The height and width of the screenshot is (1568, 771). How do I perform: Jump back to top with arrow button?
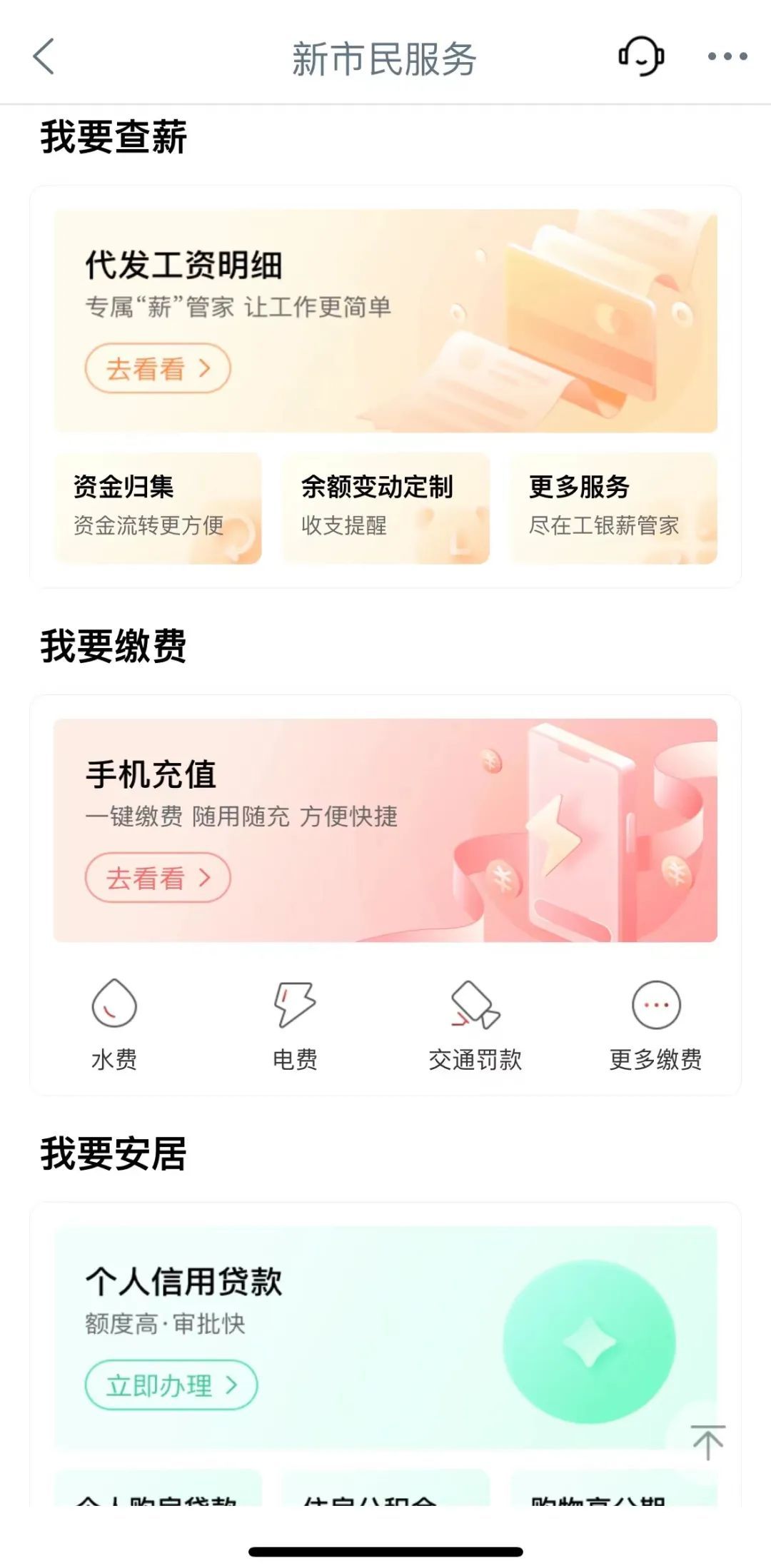click(707, 1442)
